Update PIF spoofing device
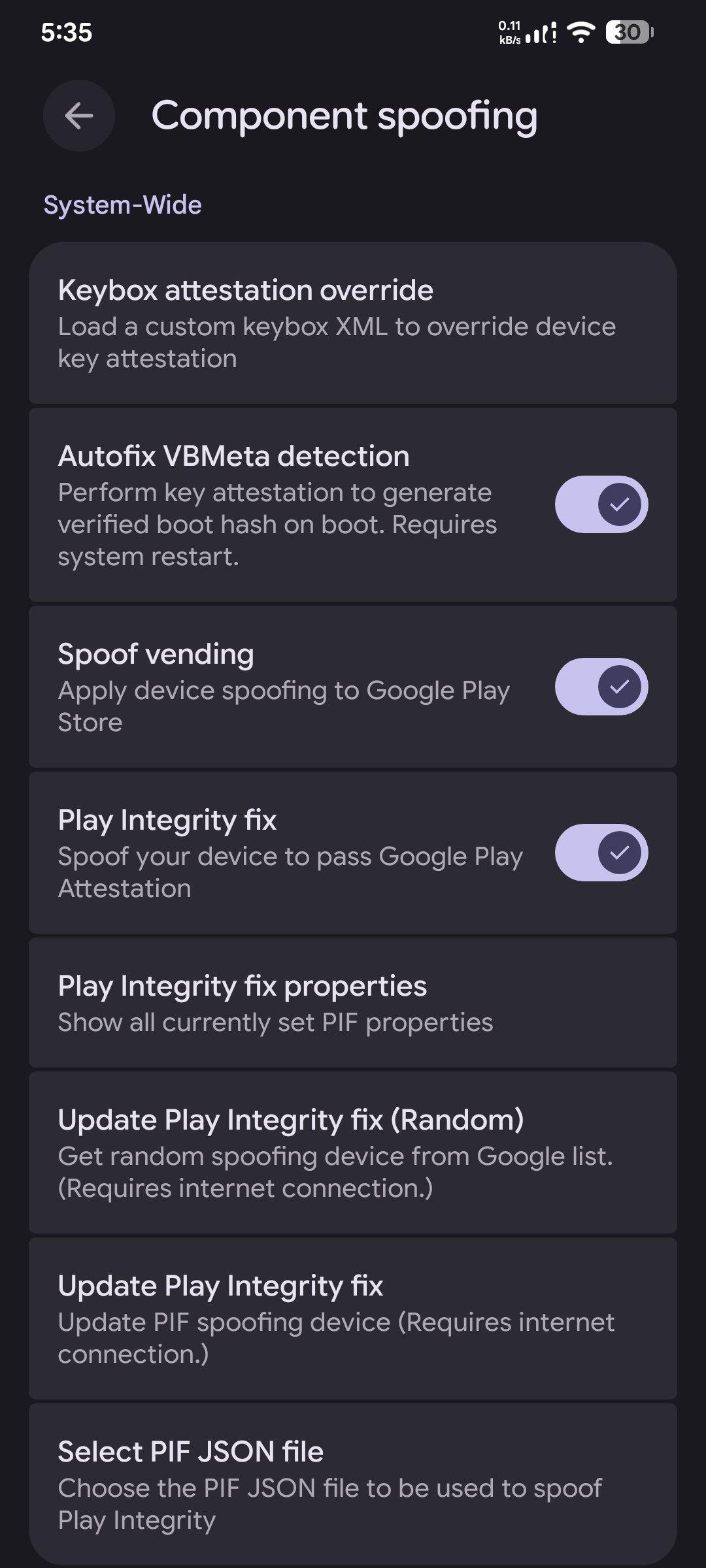706x1568 pixels. click(353, 1318)
